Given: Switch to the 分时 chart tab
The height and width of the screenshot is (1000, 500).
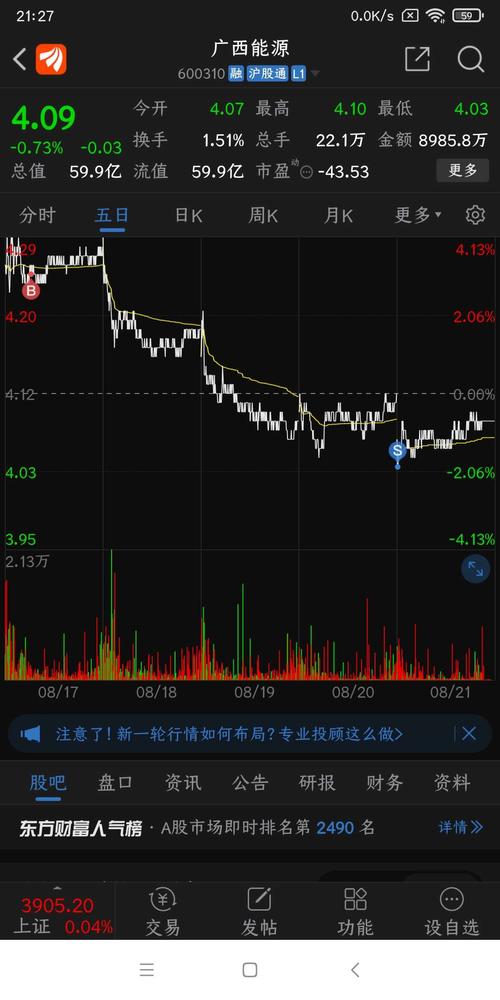Looking at the screenshot, I should pos(37,216).
